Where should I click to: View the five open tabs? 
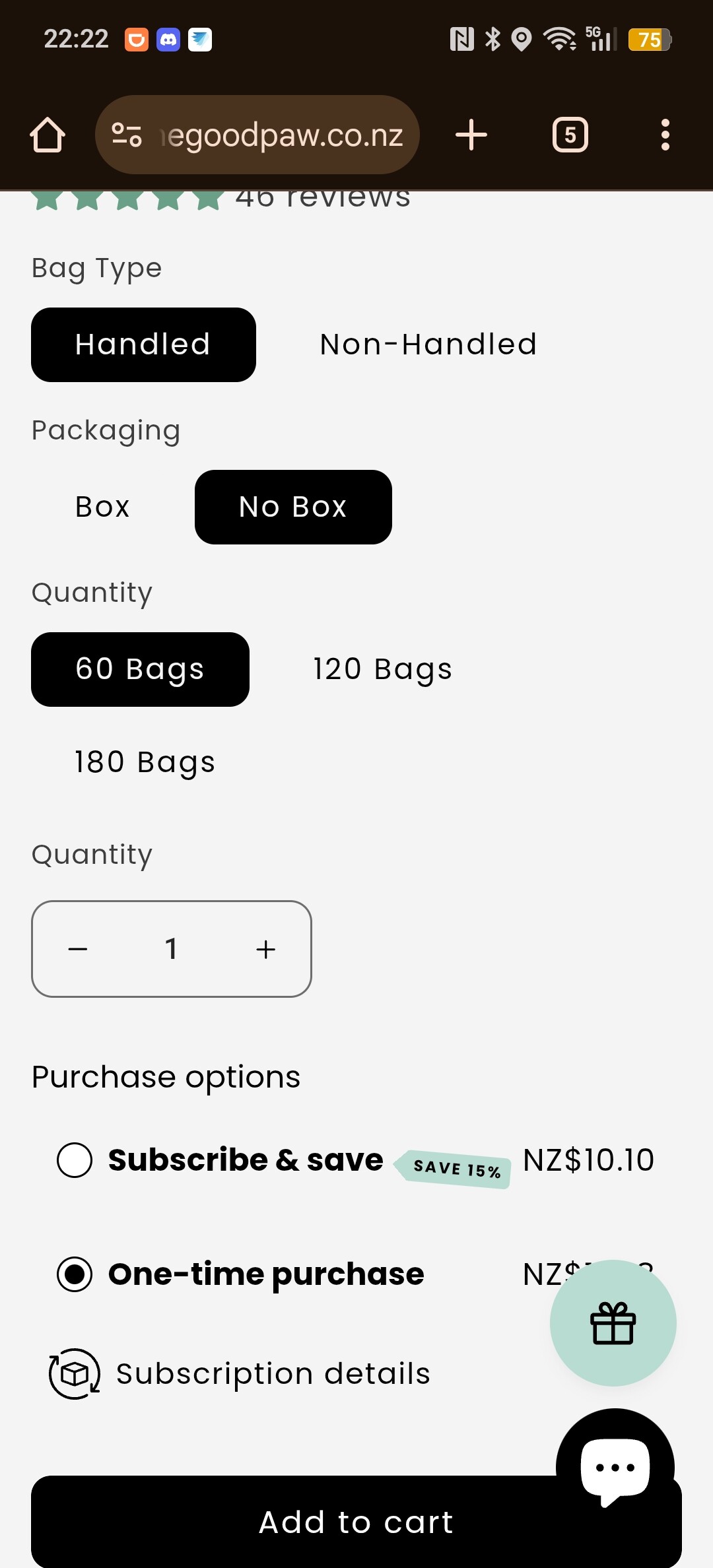point(570,135)
